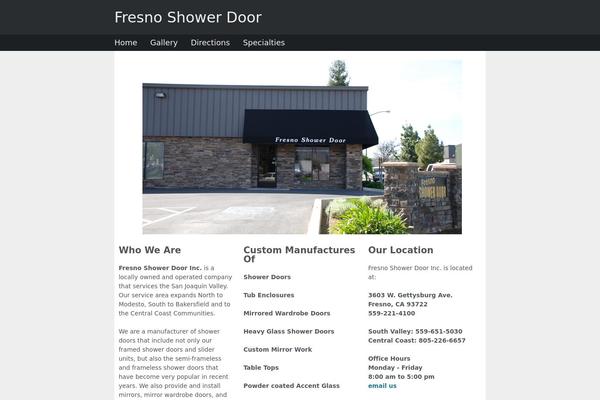The height and width of the screenshot is (400, 600).
Task: Tap the Fresno Shower Door site title
Action: coord(188,17)
